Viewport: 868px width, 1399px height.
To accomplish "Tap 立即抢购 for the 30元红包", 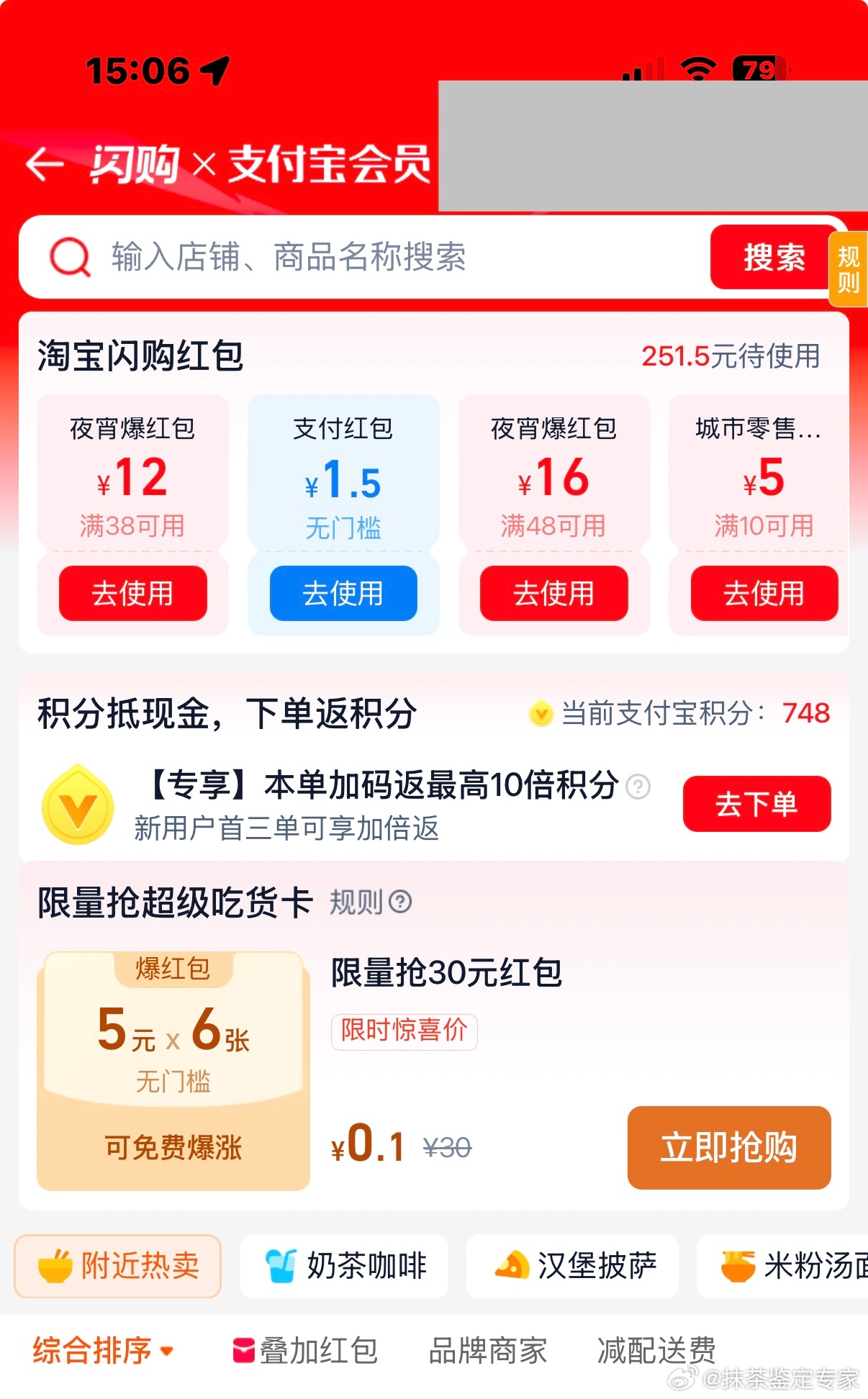I will 728,1147.
